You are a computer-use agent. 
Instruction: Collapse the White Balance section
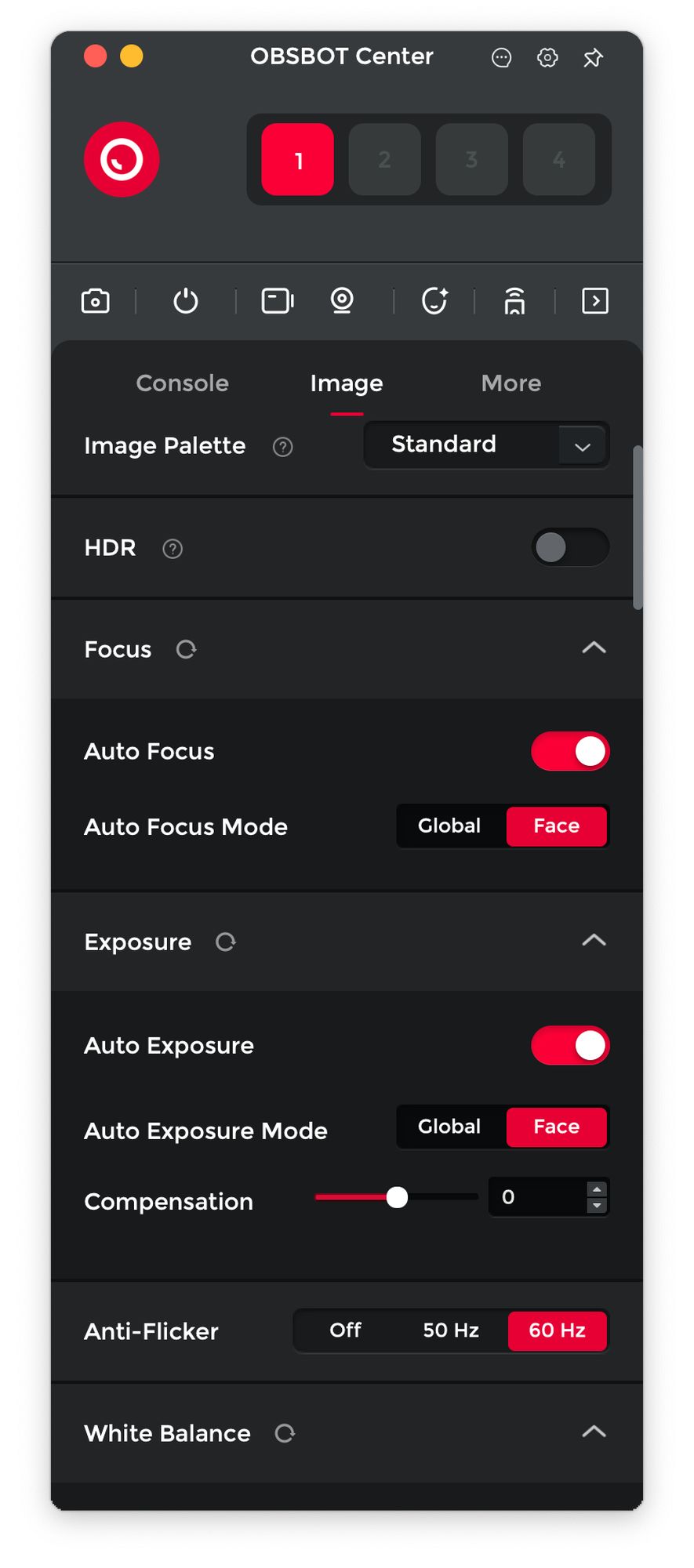pyautogui.click(x=594, y=1432)
